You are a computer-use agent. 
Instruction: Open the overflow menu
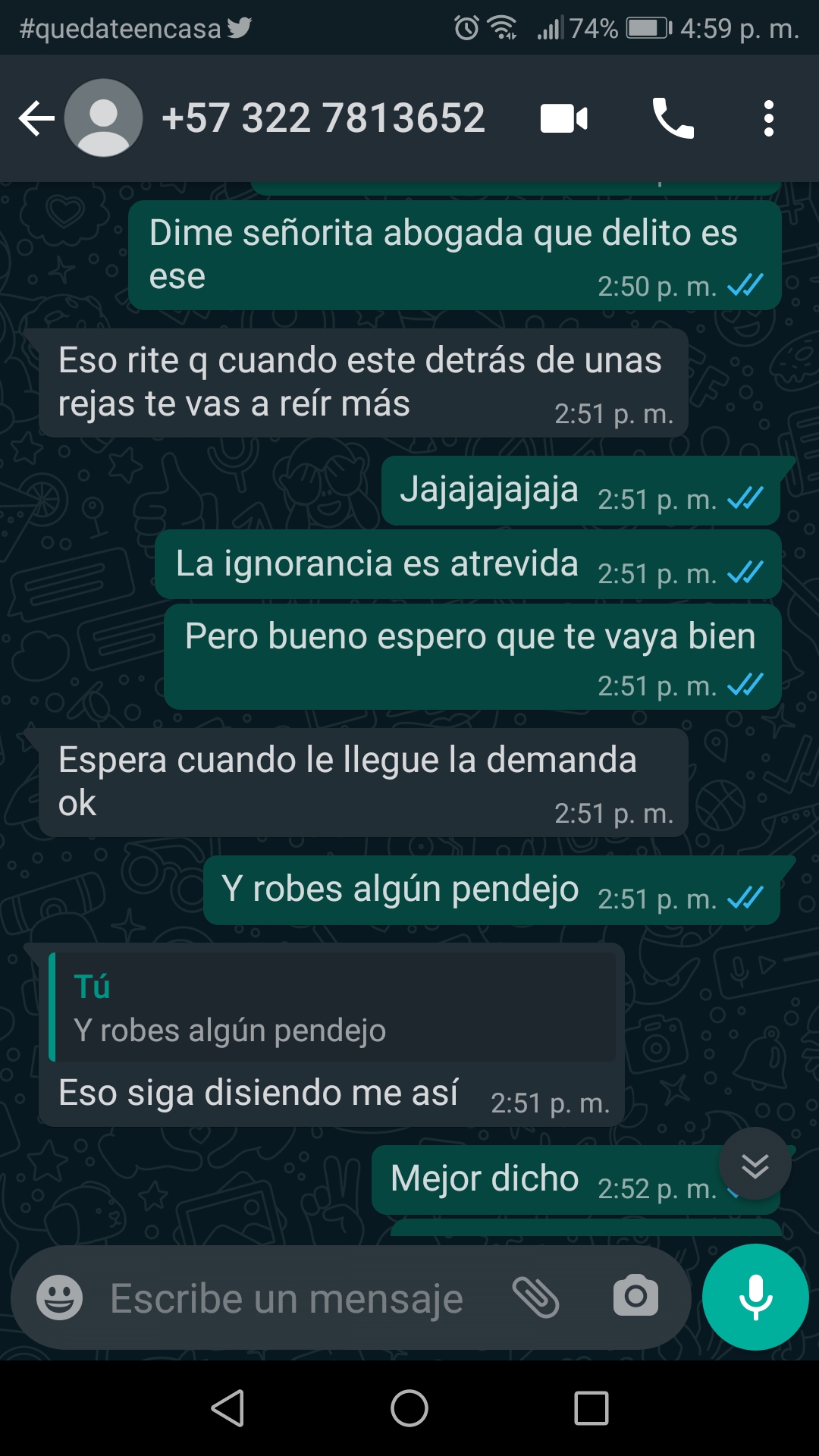click(768, 119)
